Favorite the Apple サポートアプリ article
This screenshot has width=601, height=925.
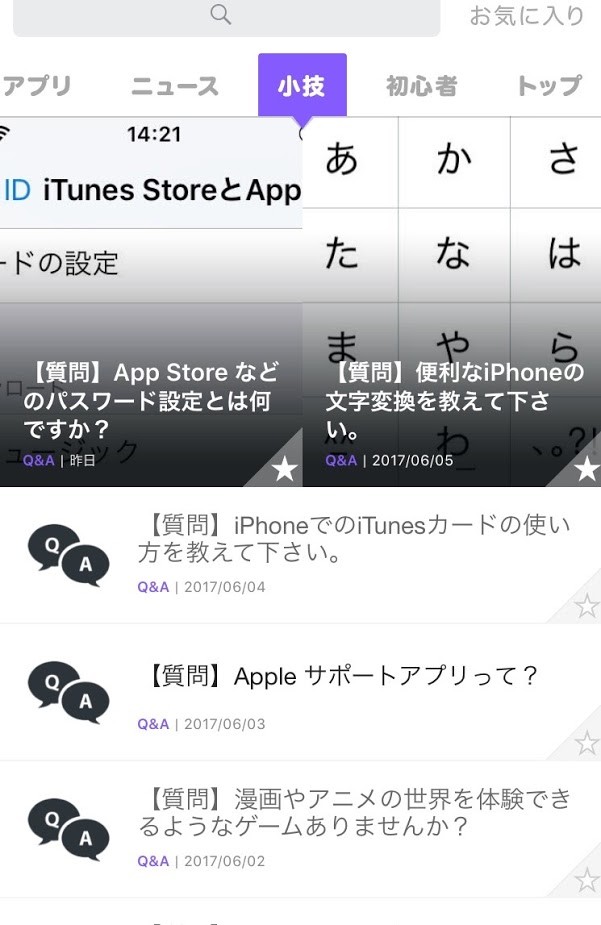coord(586,743)
